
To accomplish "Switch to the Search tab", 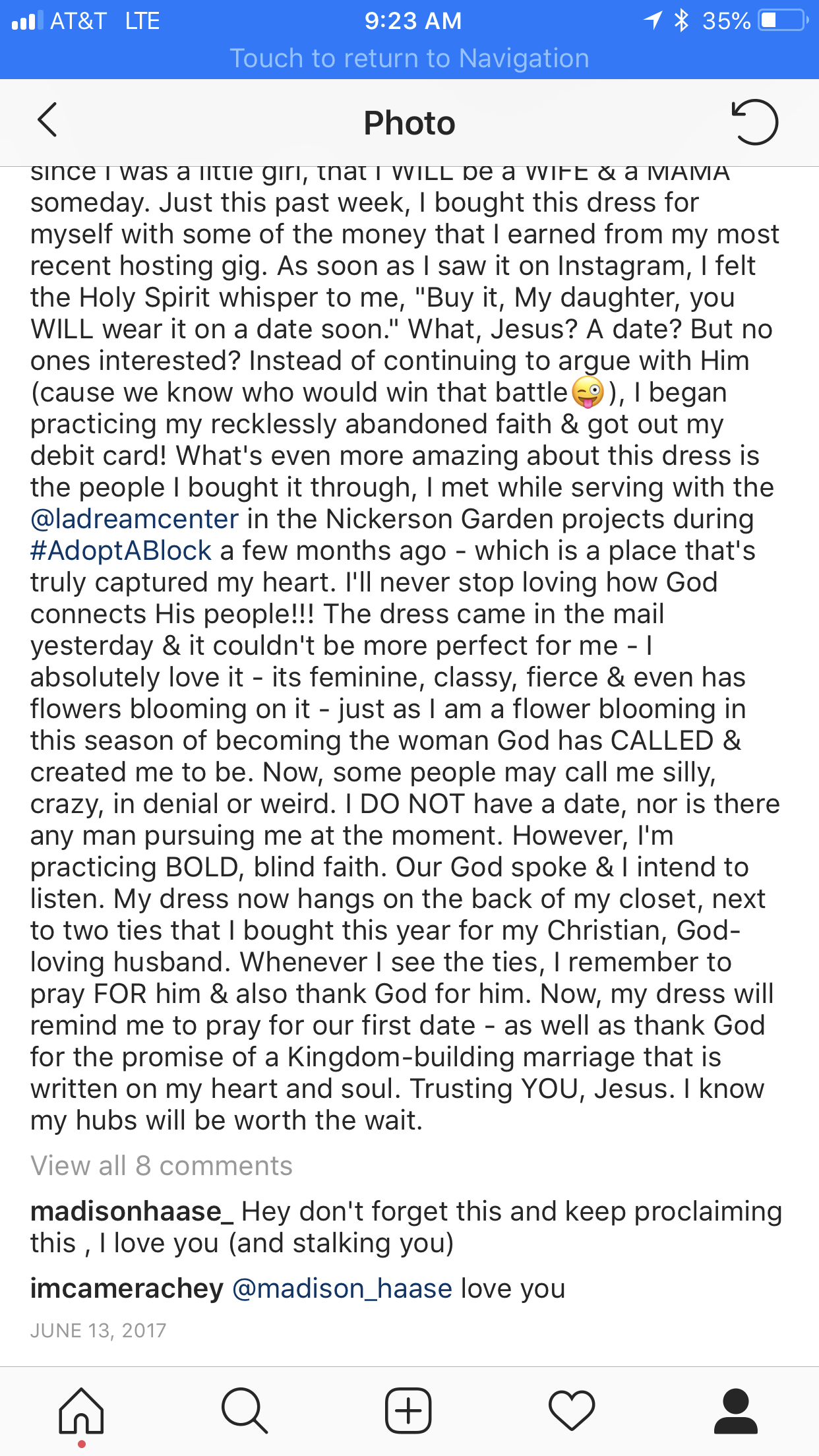I will [245, 1411].
